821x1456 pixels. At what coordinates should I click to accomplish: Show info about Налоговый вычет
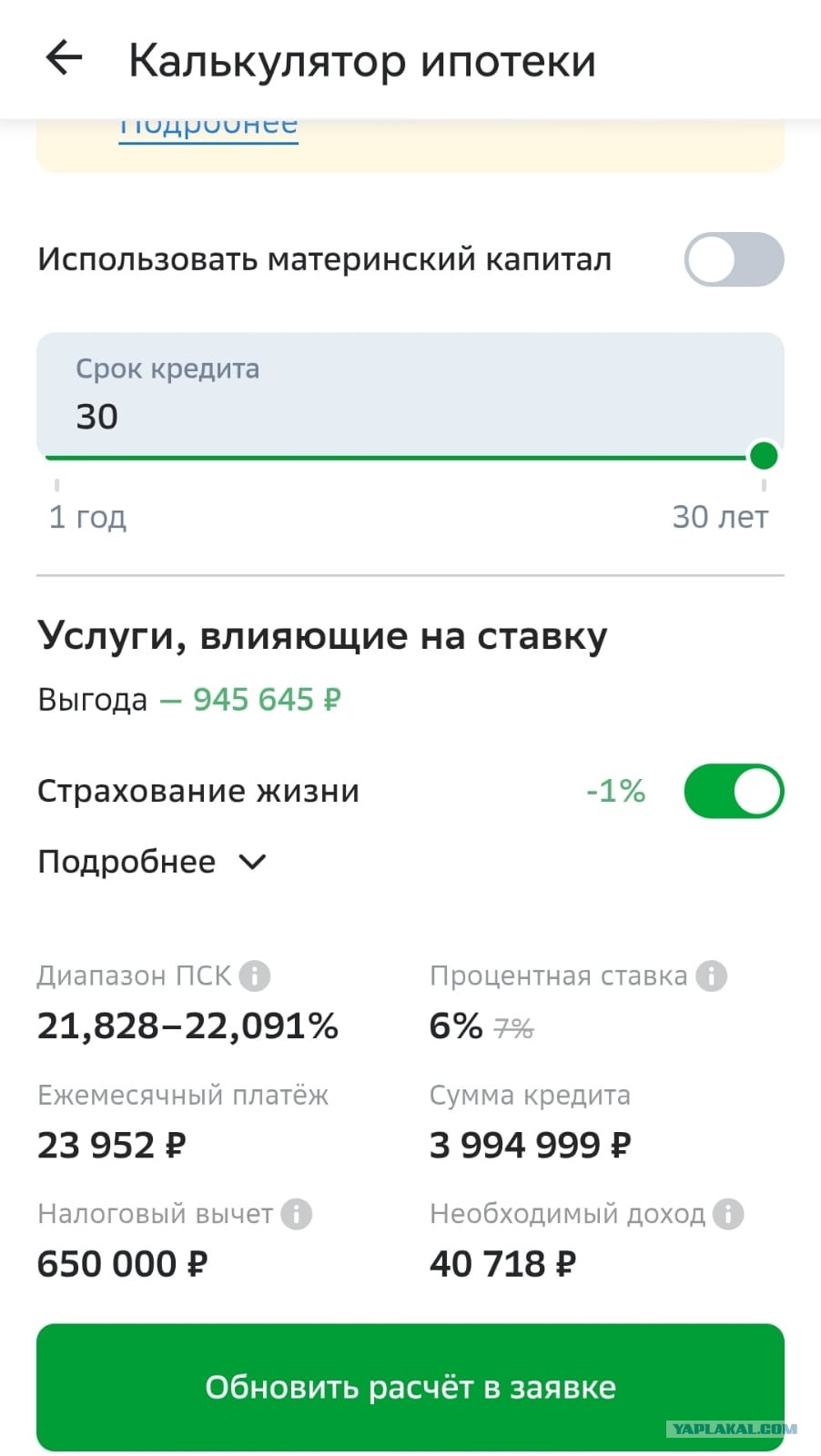(x=296, y=1214)
